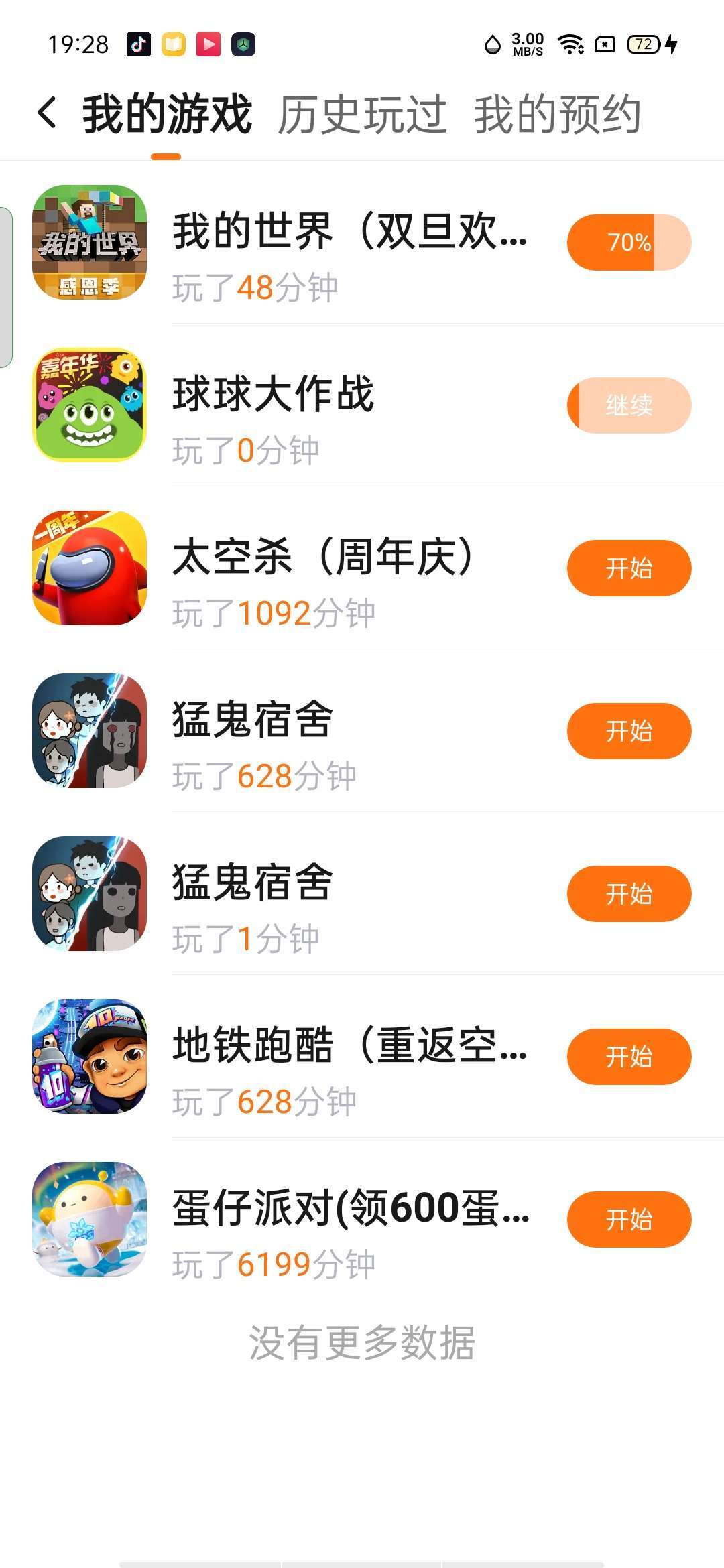Go back using the top-left arrow
The image size is (724, 1568).
coord(47,113)
